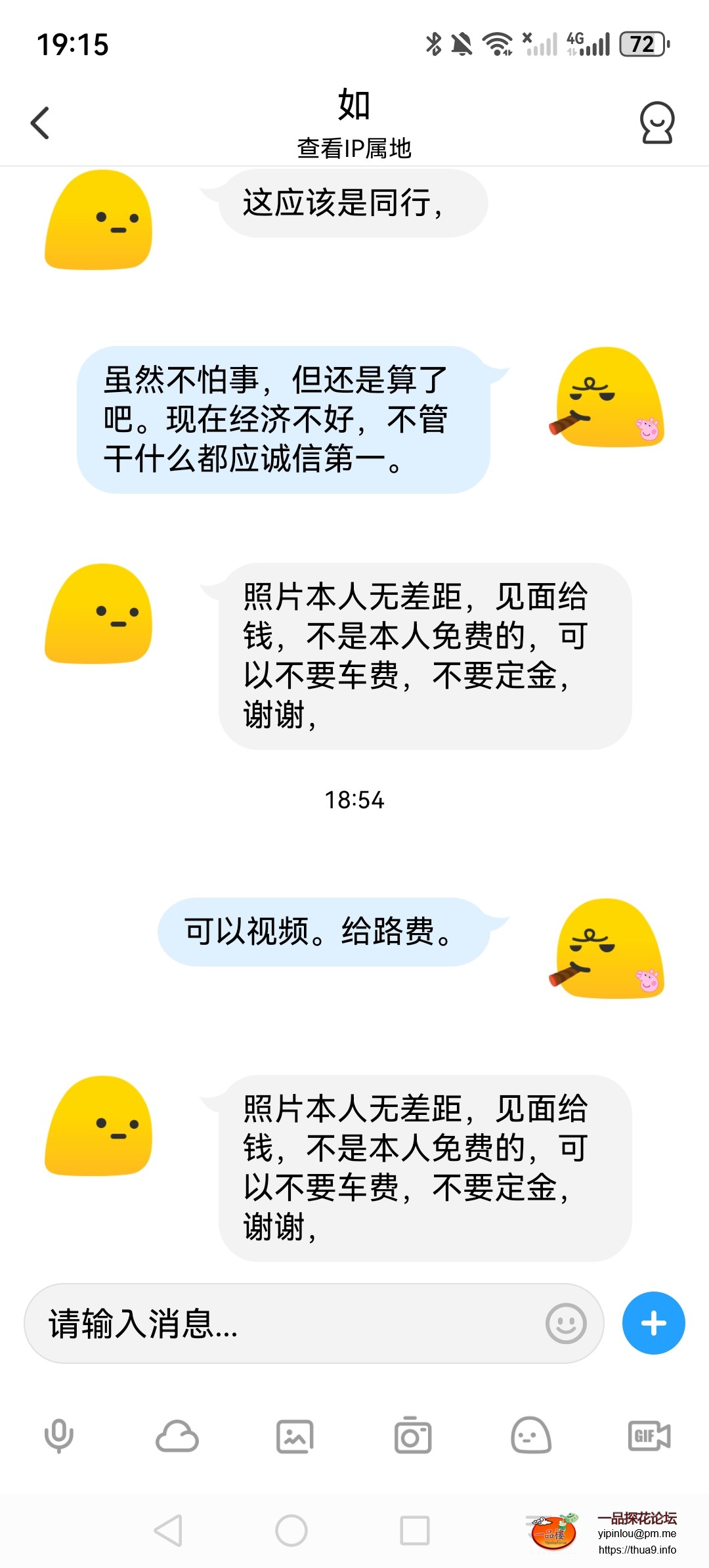Tap the microphone voice message icon
Screen dimensions: 709x1568
[59, 1435]
